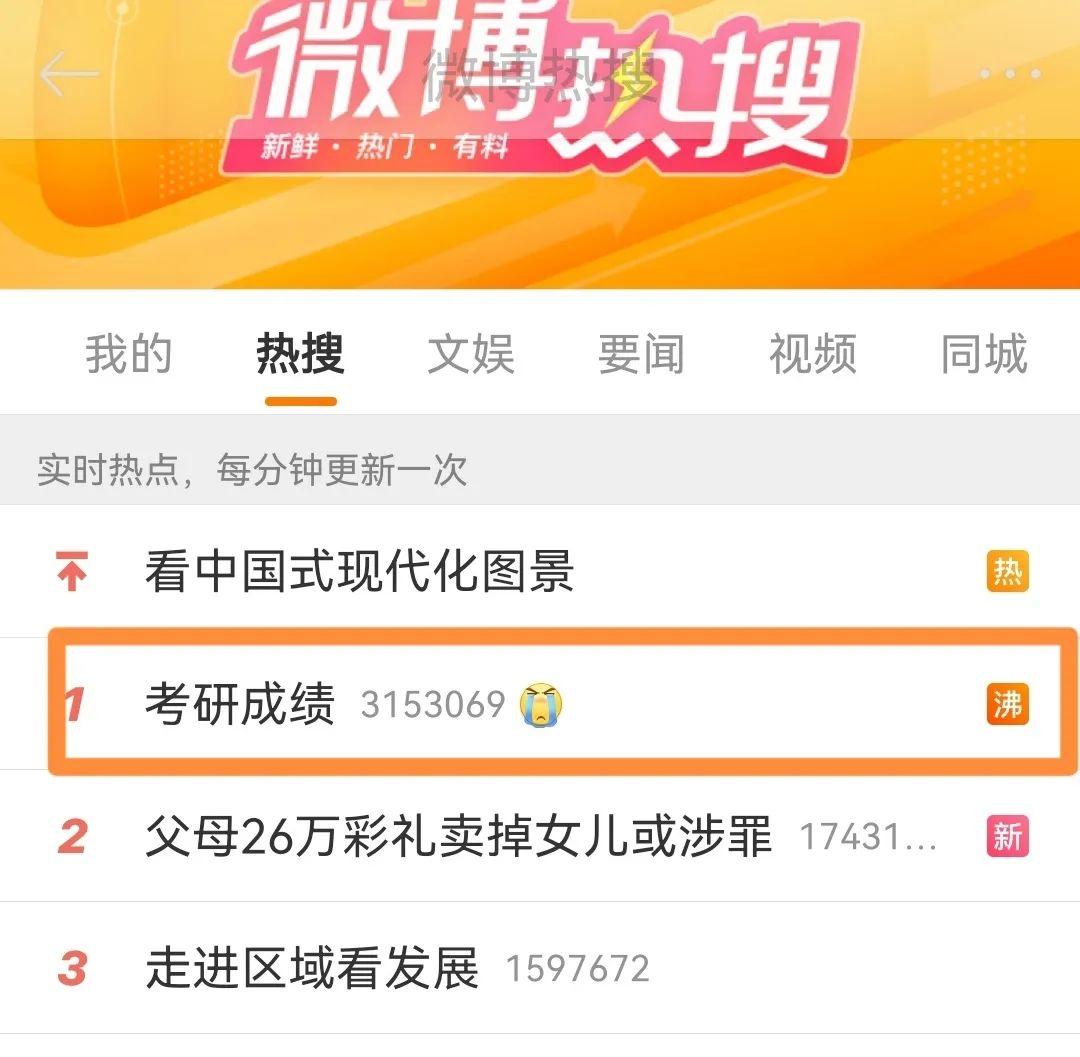Open trending topic 走进区域看发展

coord(312,969)
